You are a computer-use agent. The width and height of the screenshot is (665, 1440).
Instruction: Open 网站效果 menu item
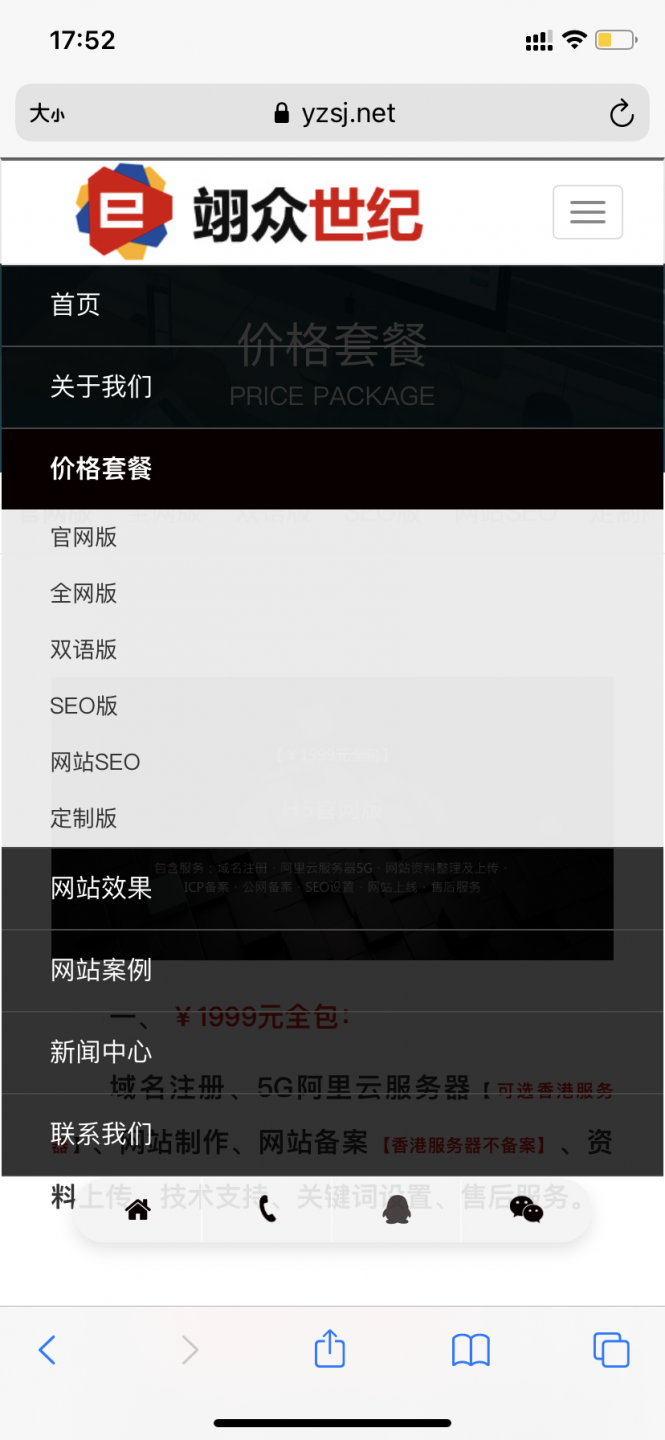(x=101, y=887)
